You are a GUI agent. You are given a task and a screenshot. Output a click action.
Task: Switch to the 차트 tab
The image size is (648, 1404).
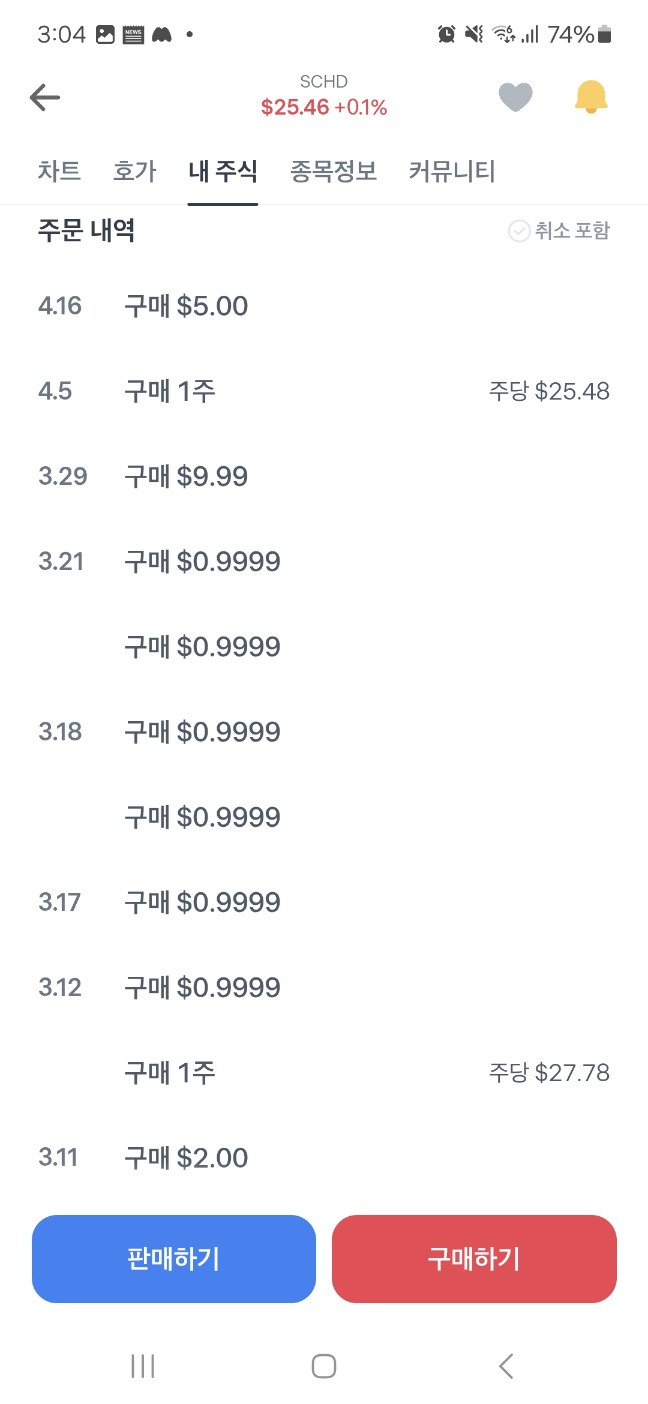[x=59, y=171]
